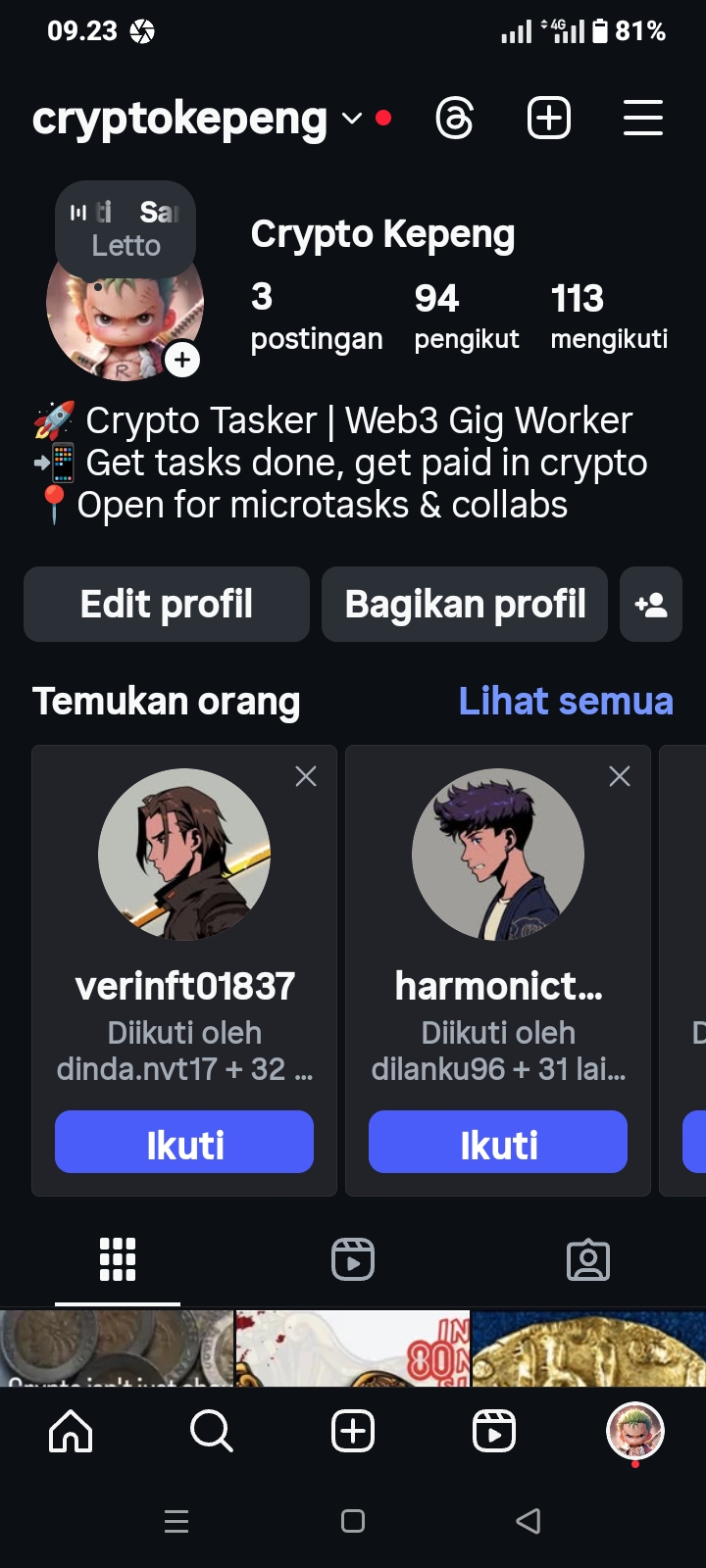Tap the system back button

[529, 1521]
